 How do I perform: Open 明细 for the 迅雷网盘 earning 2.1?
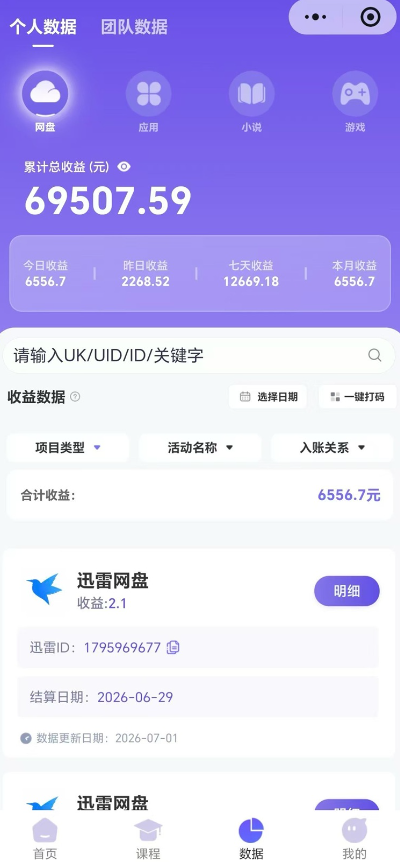coord(347,591)
